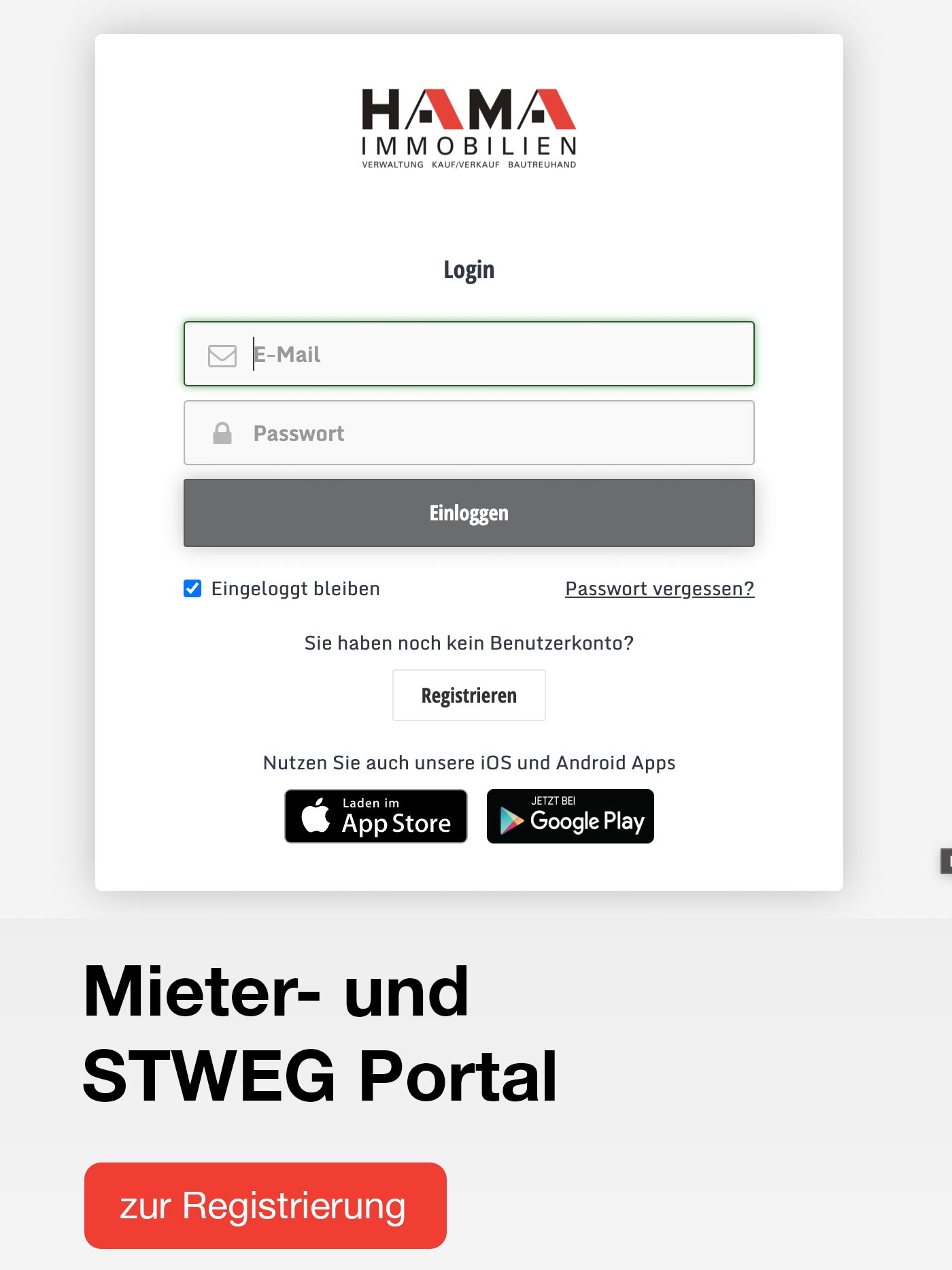Open the App Store download badge
Image resolution: width=952 pixels, height=1270 pixels.
(x=376, y=816)
